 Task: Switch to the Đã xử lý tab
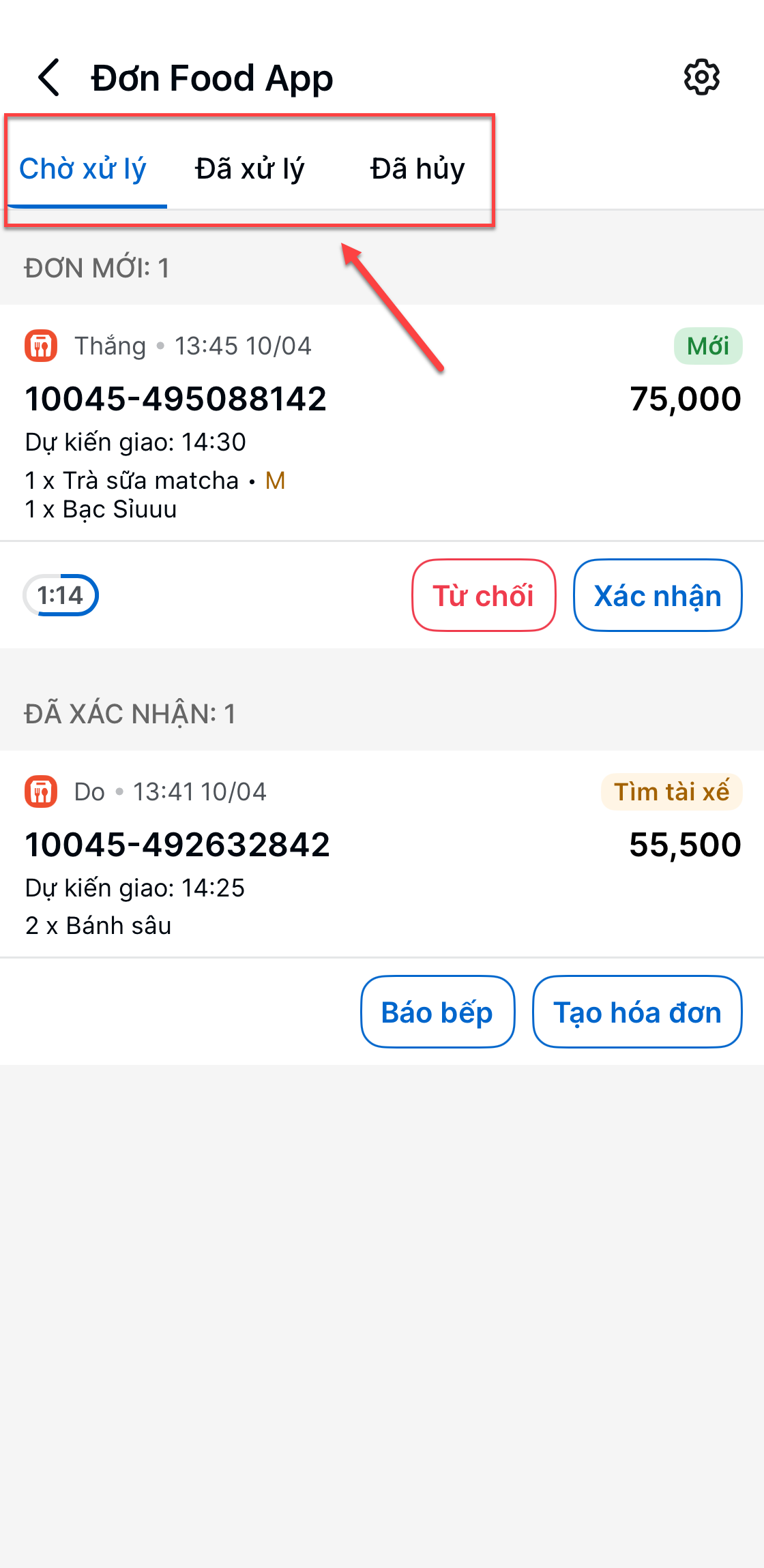click(x=250, y=168)
